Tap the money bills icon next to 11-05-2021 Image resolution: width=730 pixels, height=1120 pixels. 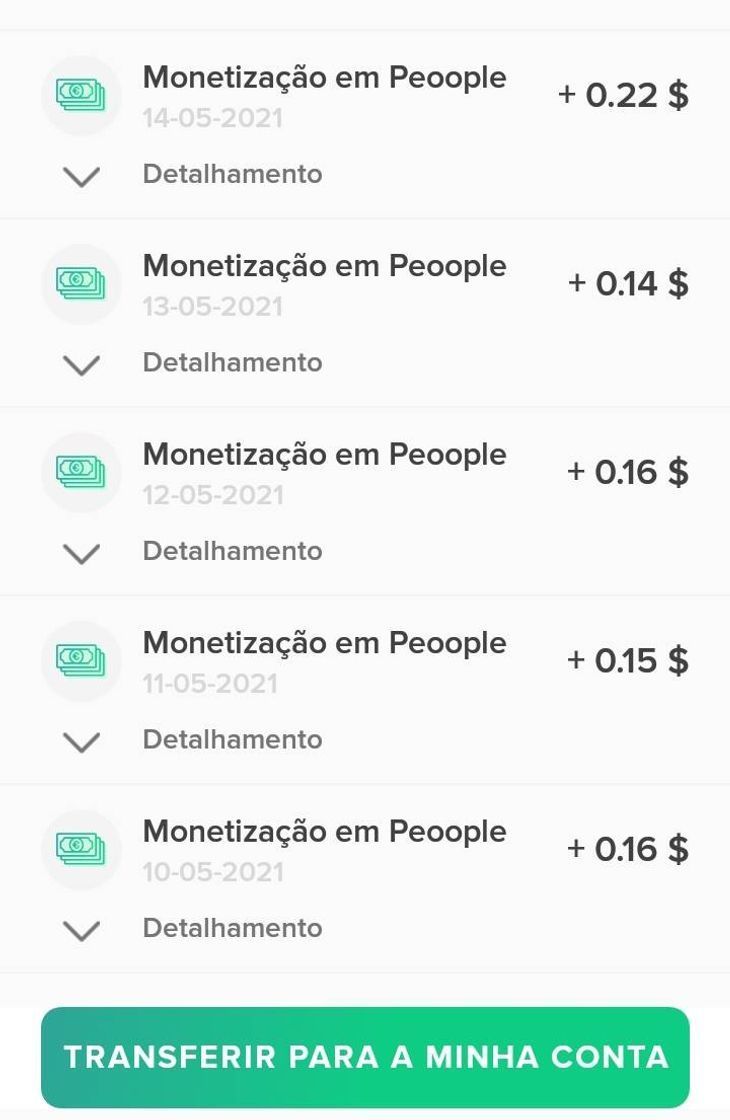point(81,660)
